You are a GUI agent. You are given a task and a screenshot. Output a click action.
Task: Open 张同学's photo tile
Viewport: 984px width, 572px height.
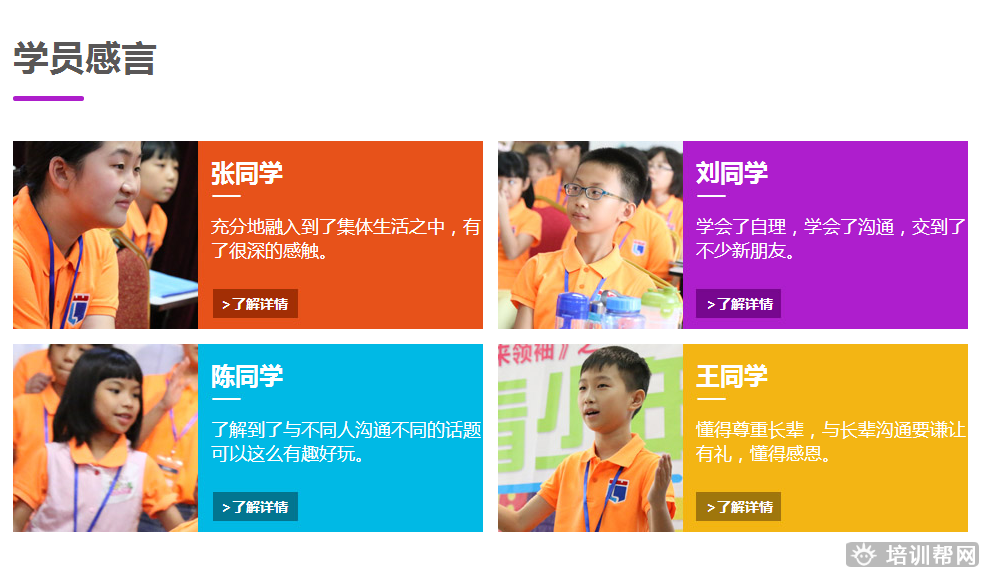point(105,235)
